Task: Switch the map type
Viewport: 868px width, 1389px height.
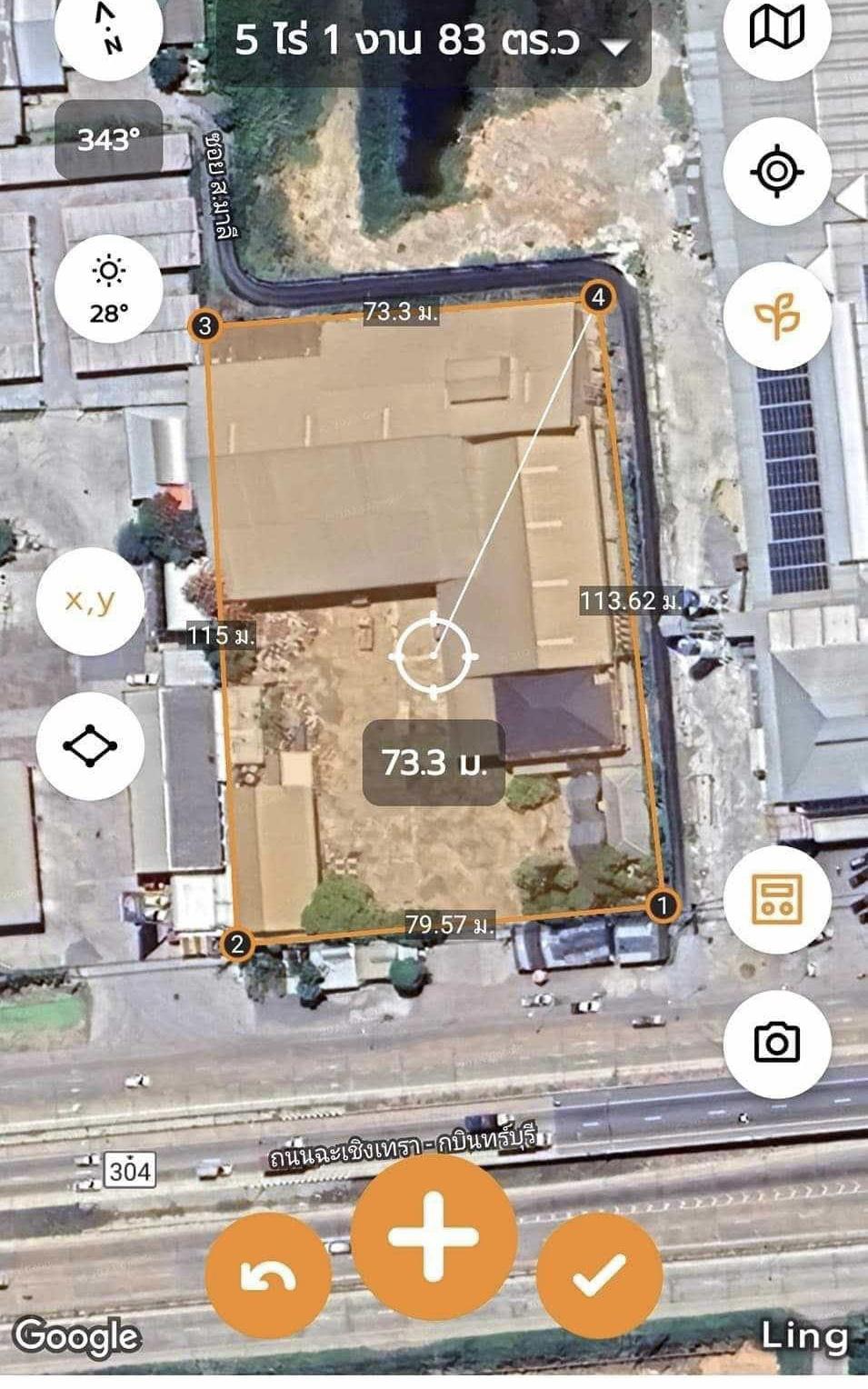Action: [x=776, y=29]
